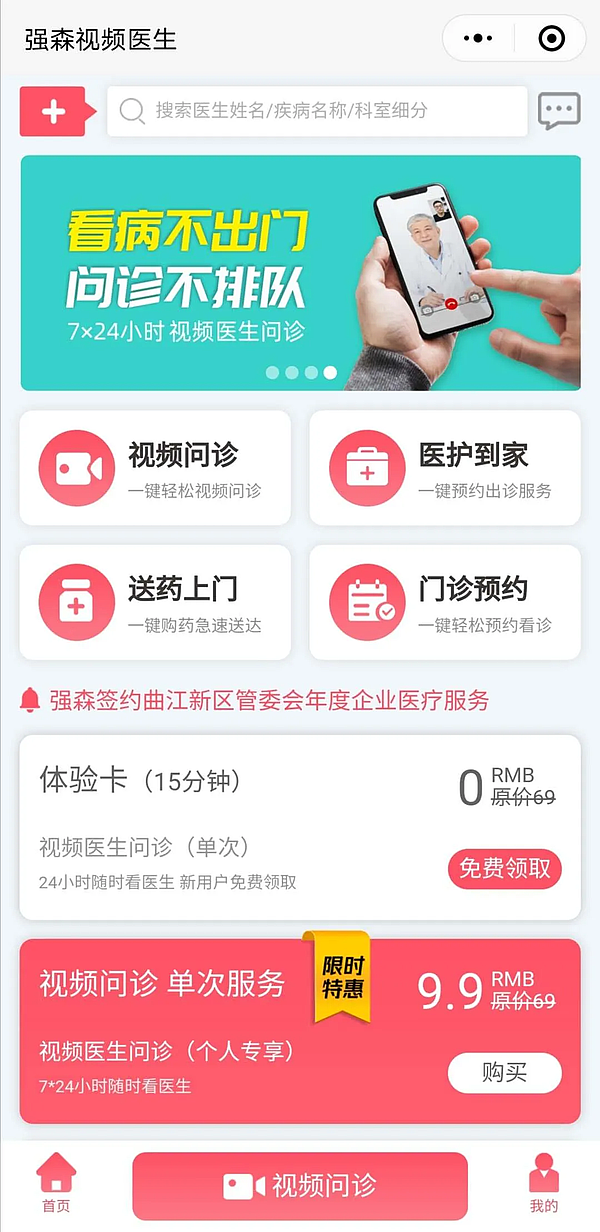Select the 医护到家 home-visit card

[x=445, y=468]
